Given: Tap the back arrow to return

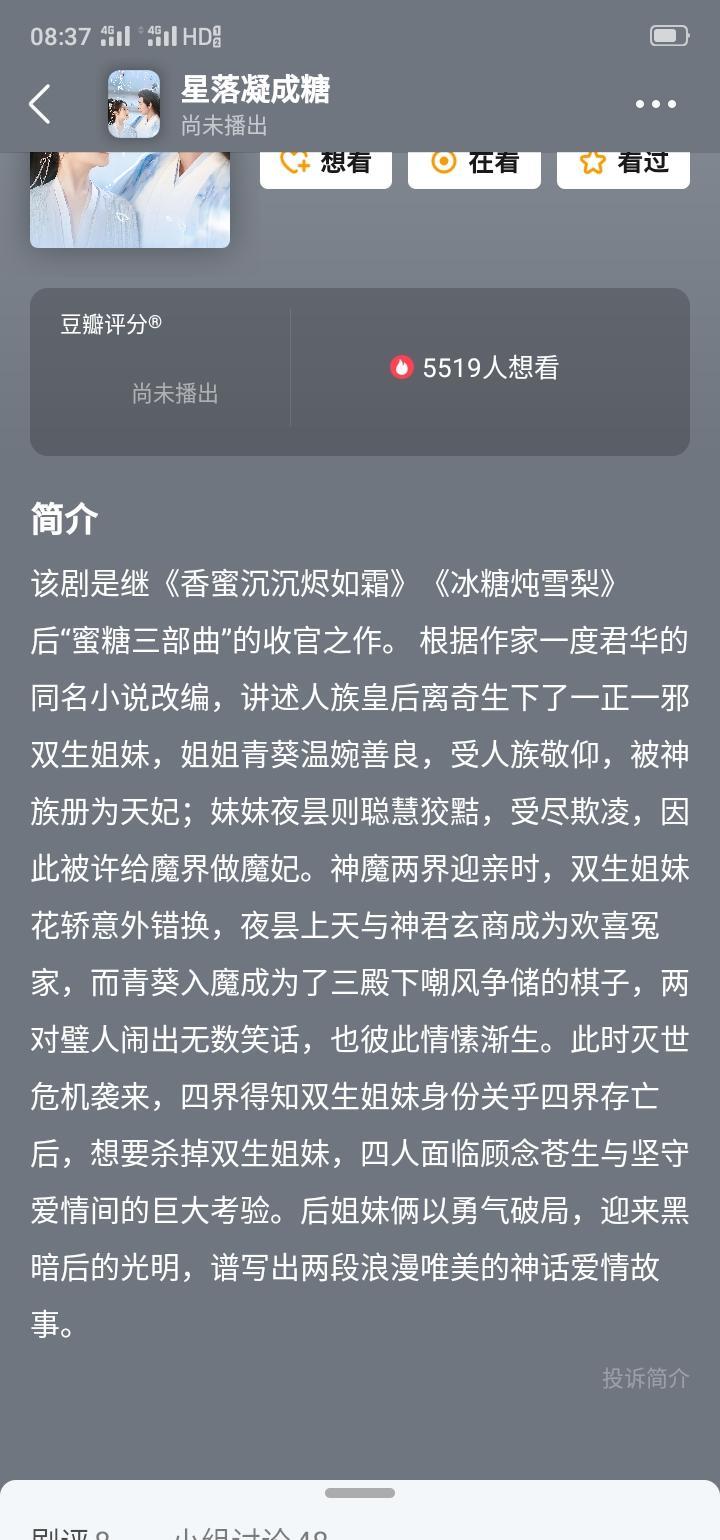Looking at the screenshot, I should click(40, 103).
